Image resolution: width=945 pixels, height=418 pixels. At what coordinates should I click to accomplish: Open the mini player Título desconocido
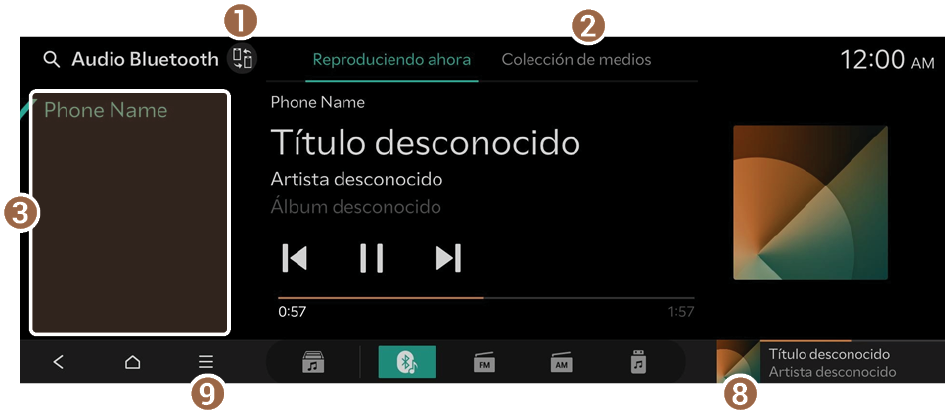[x=830, y=363]
